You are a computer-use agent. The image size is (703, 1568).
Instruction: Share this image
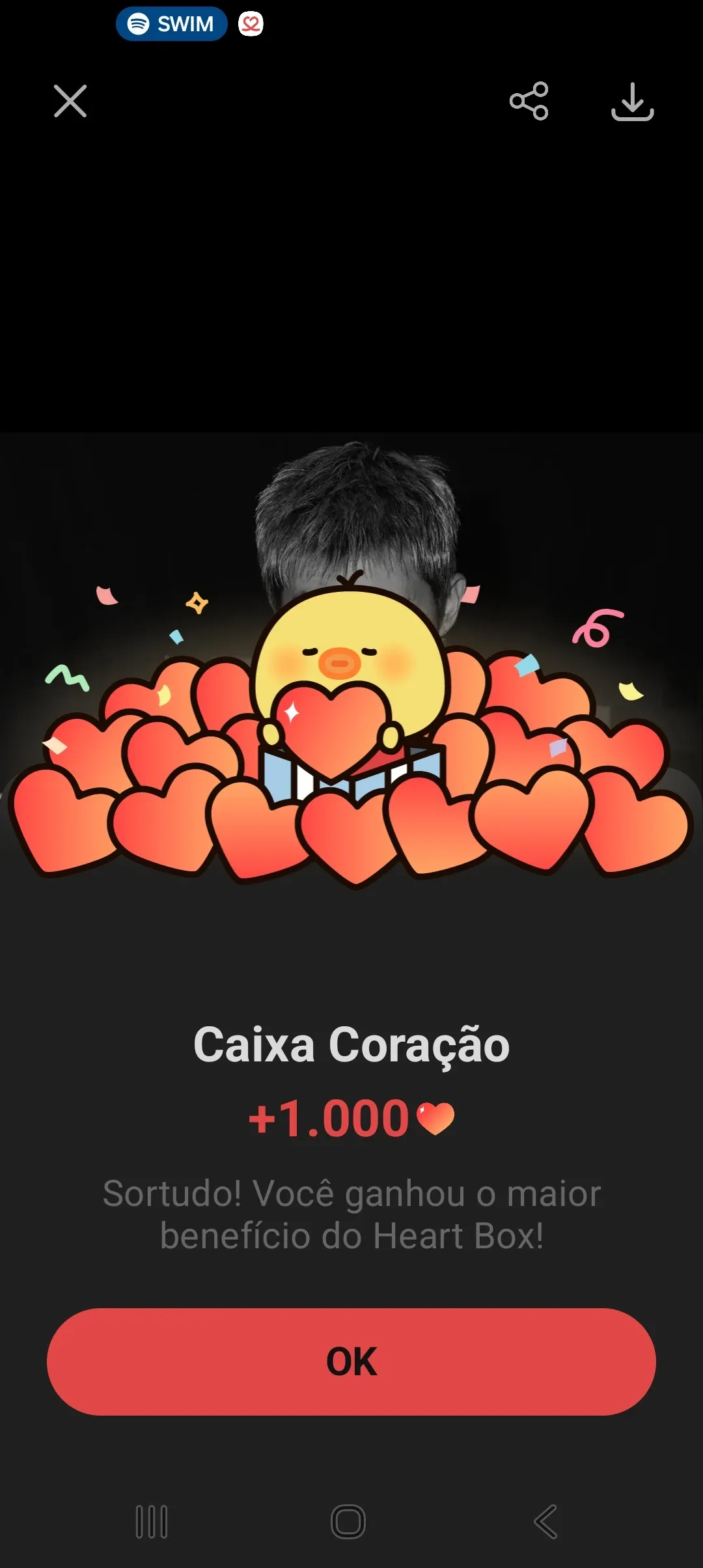click(529, 101)
